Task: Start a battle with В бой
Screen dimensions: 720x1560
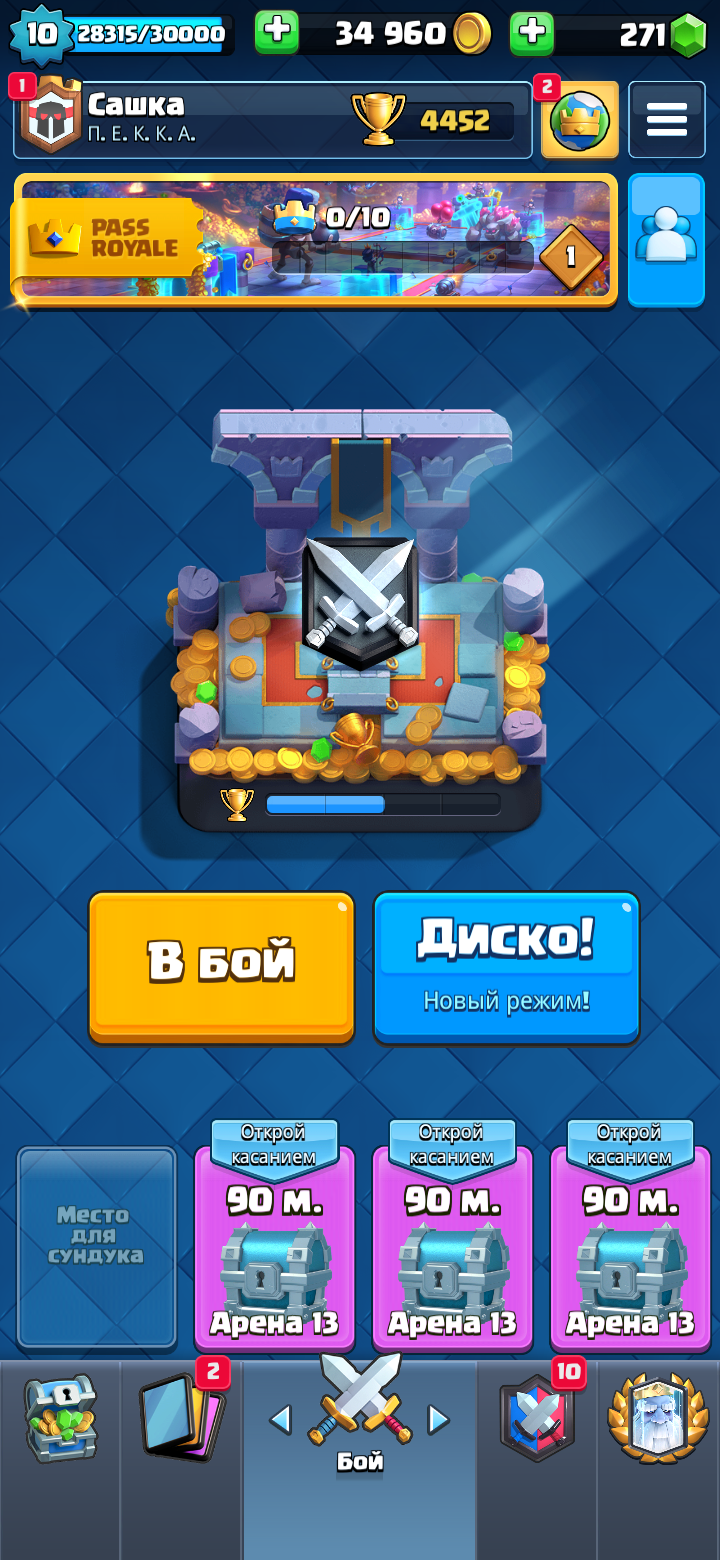Action: 221,966
